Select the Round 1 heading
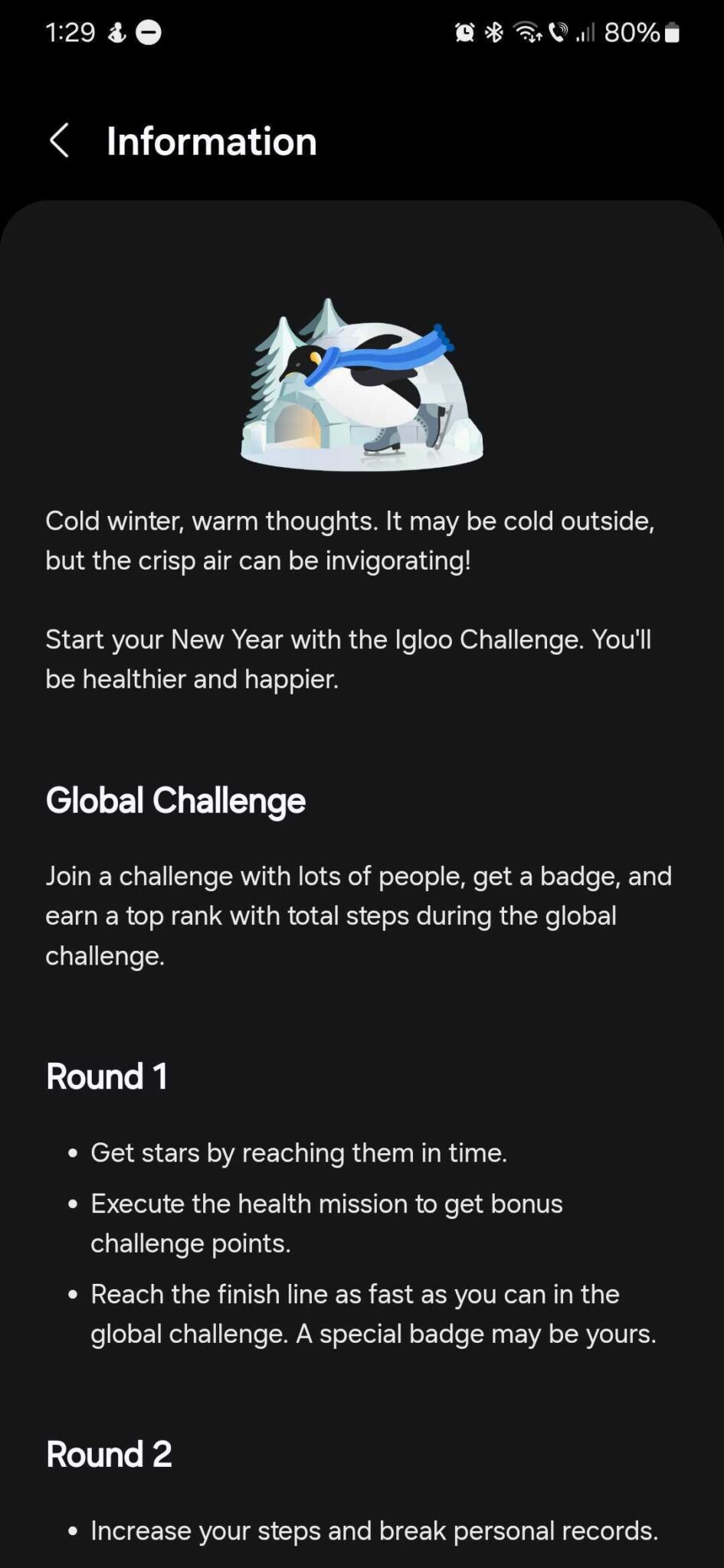The width and height of the screenshot is (724, 1568). 107,1076
